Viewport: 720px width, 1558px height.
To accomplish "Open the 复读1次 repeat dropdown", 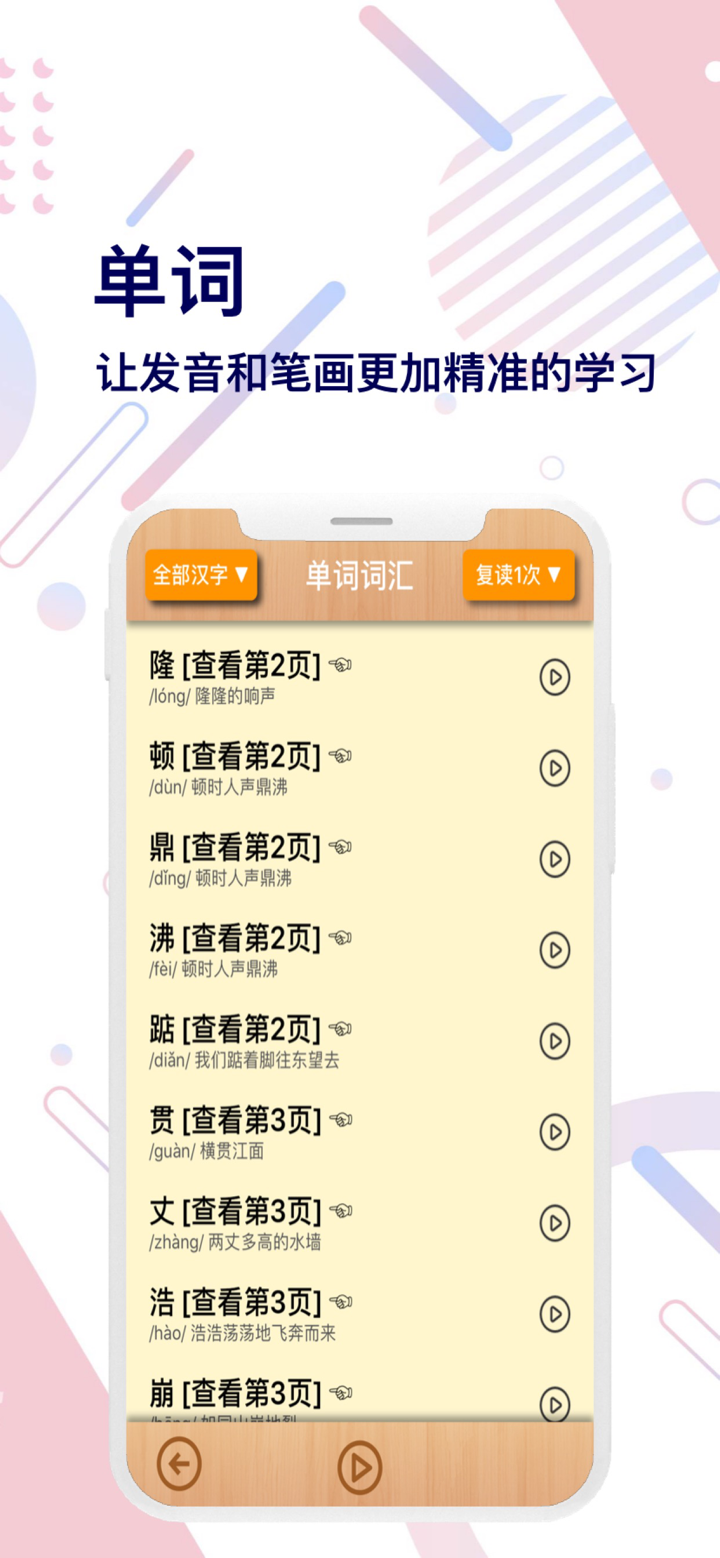I will 519,575.
